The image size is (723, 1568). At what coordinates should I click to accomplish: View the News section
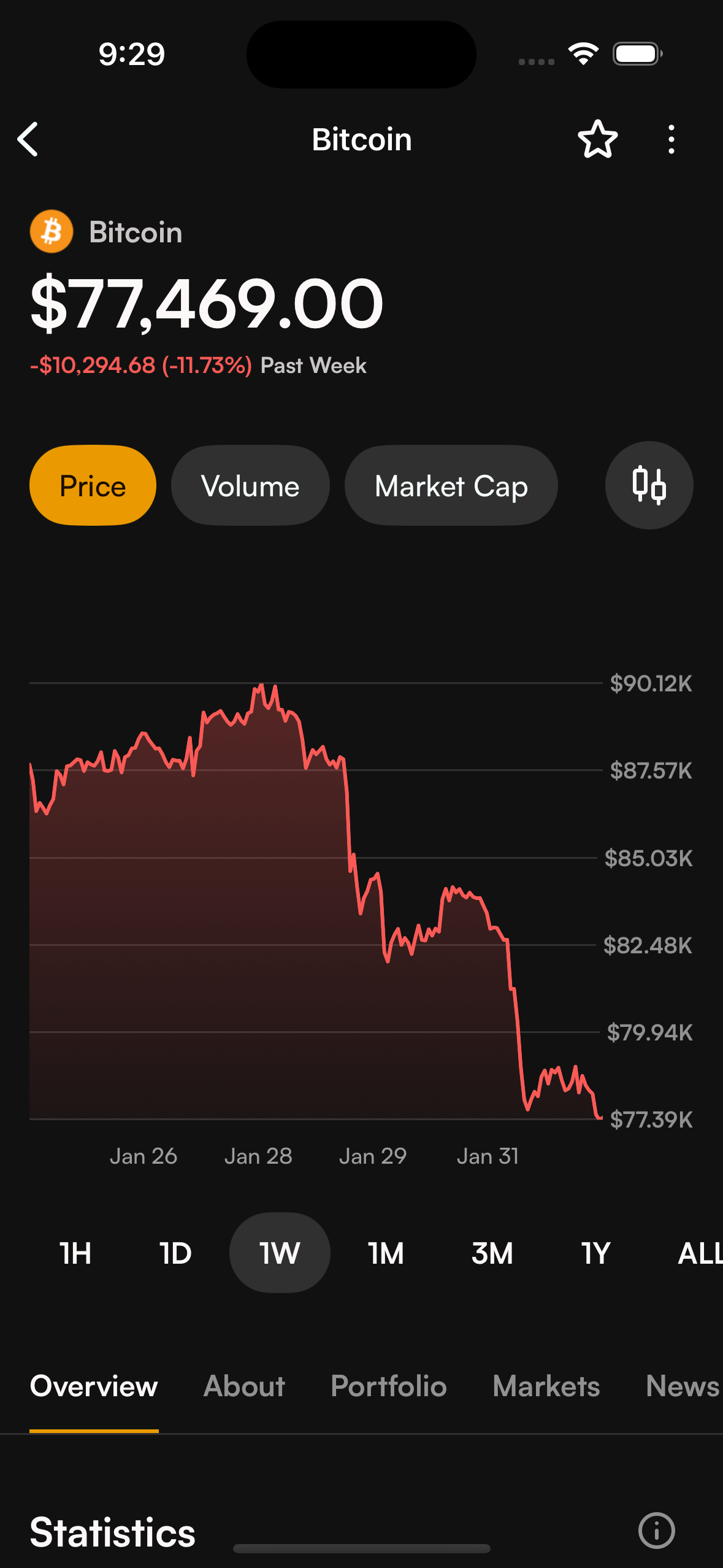point(681,1386)
